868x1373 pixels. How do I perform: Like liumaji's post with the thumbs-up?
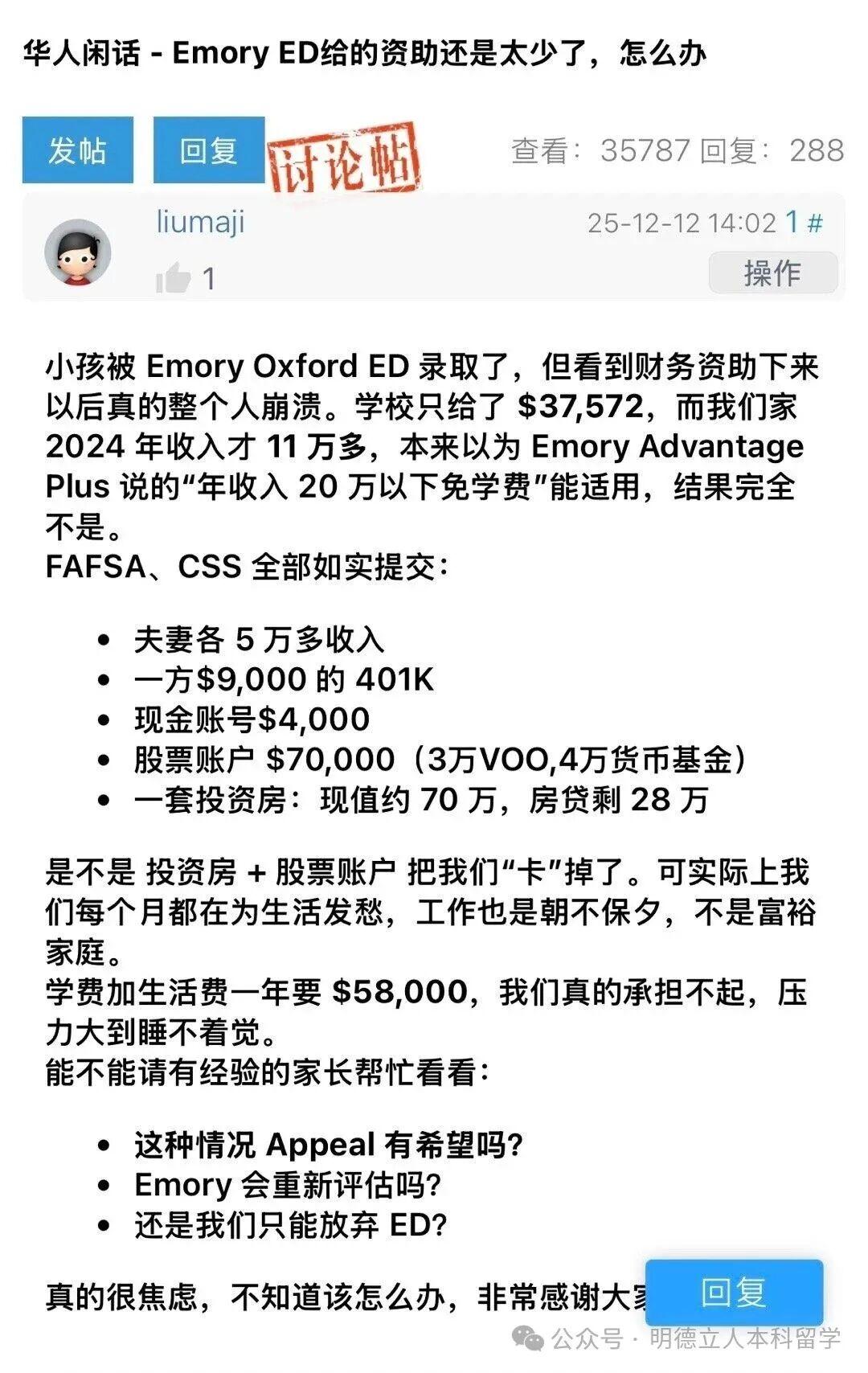(174, 278)
